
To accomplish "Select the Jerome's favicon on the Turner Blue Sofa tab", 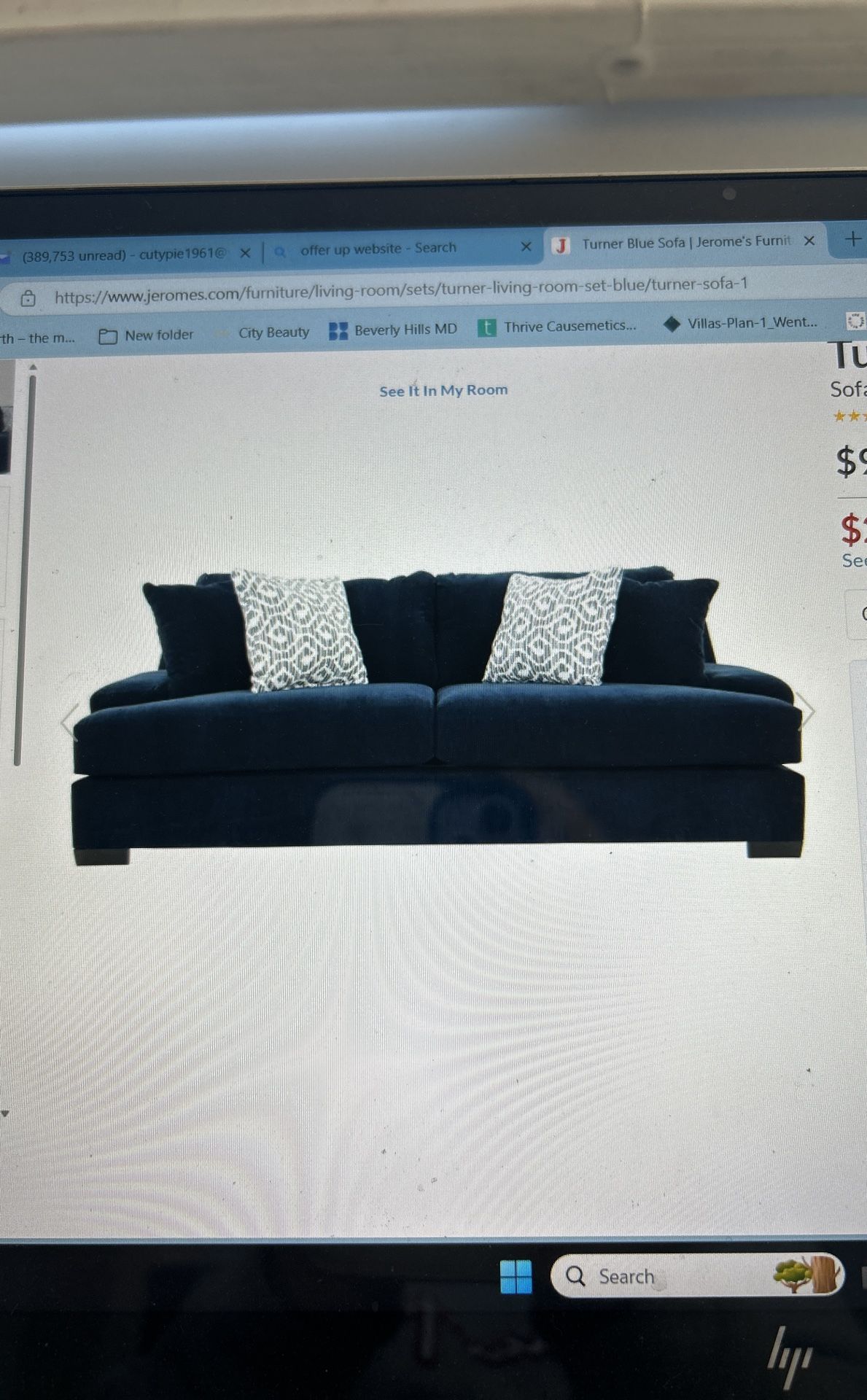I will pos(561,244).
